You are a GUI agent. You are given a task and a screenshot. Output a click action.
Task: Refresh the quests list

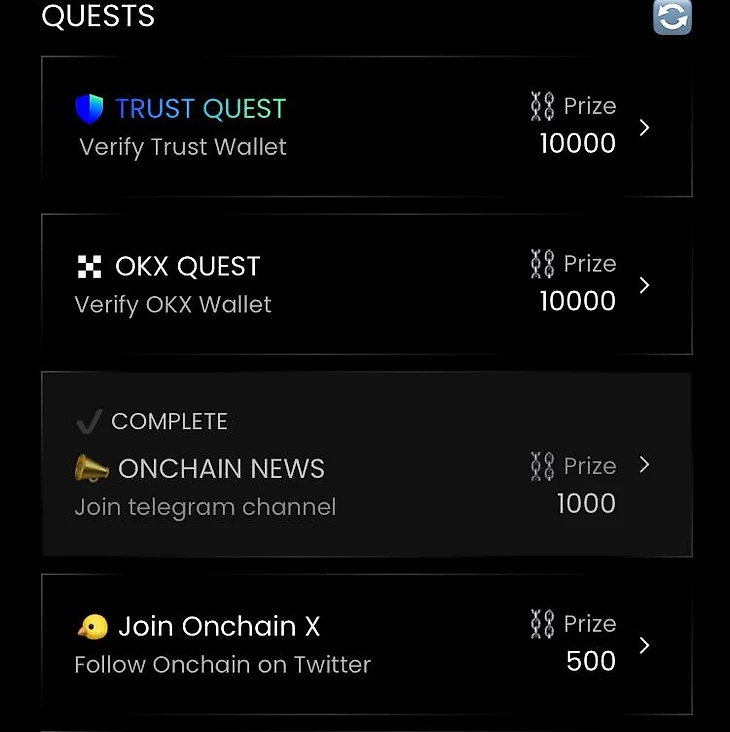(672, 17)
